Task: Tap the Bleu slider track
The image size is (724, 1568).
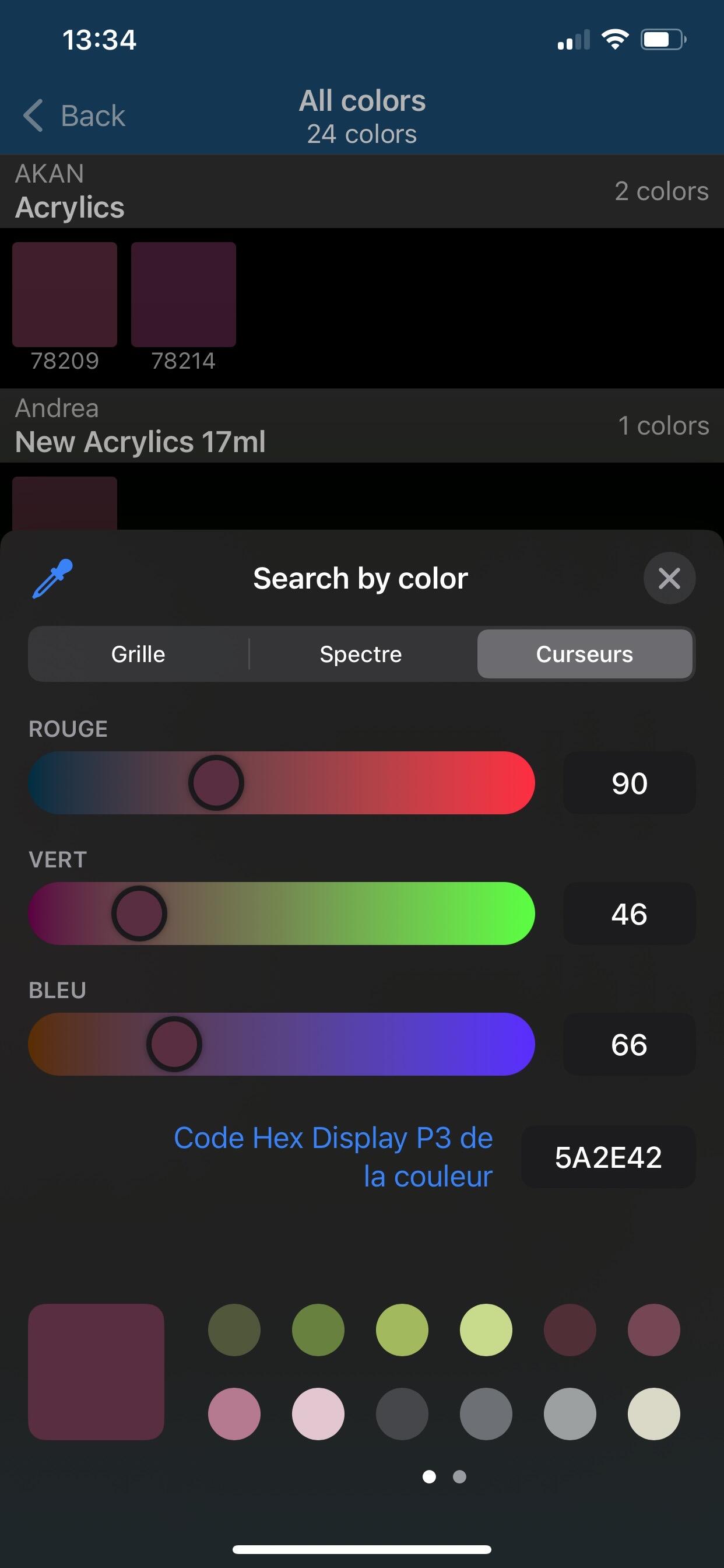Action: tap(282, 1045)
